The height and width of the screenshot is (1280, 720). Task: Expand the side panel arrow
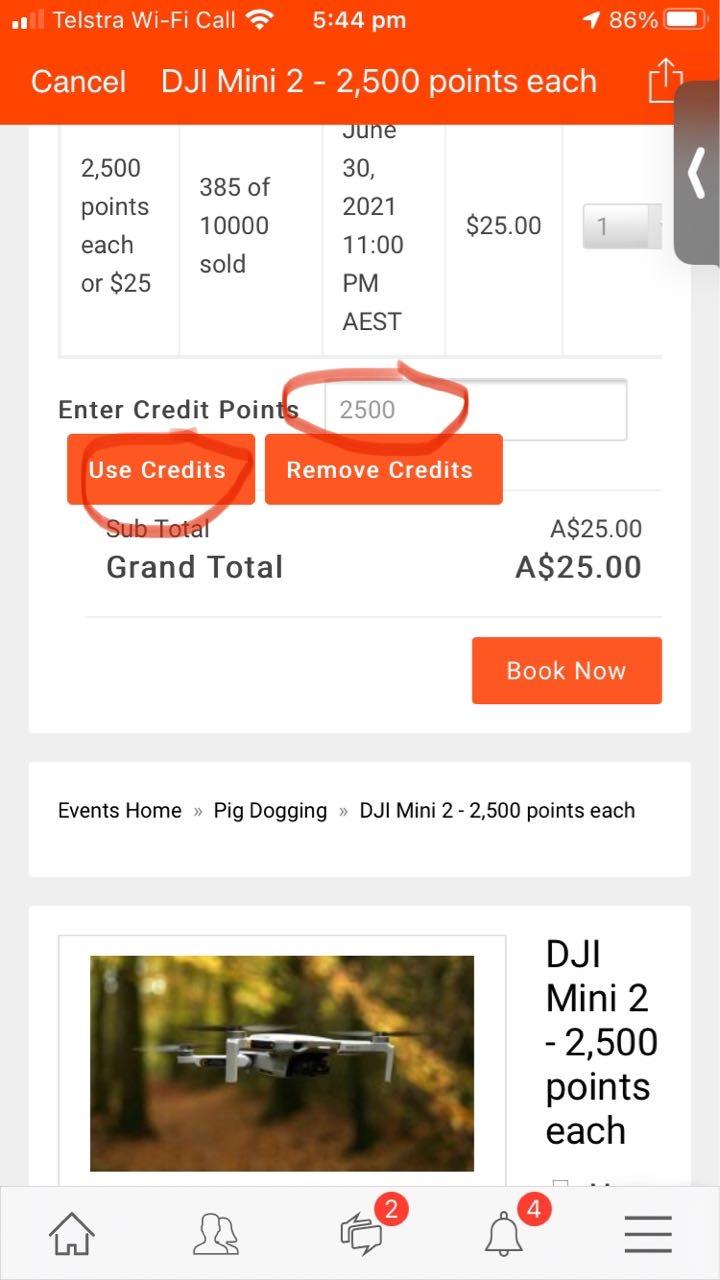click(x=698, y=173)
